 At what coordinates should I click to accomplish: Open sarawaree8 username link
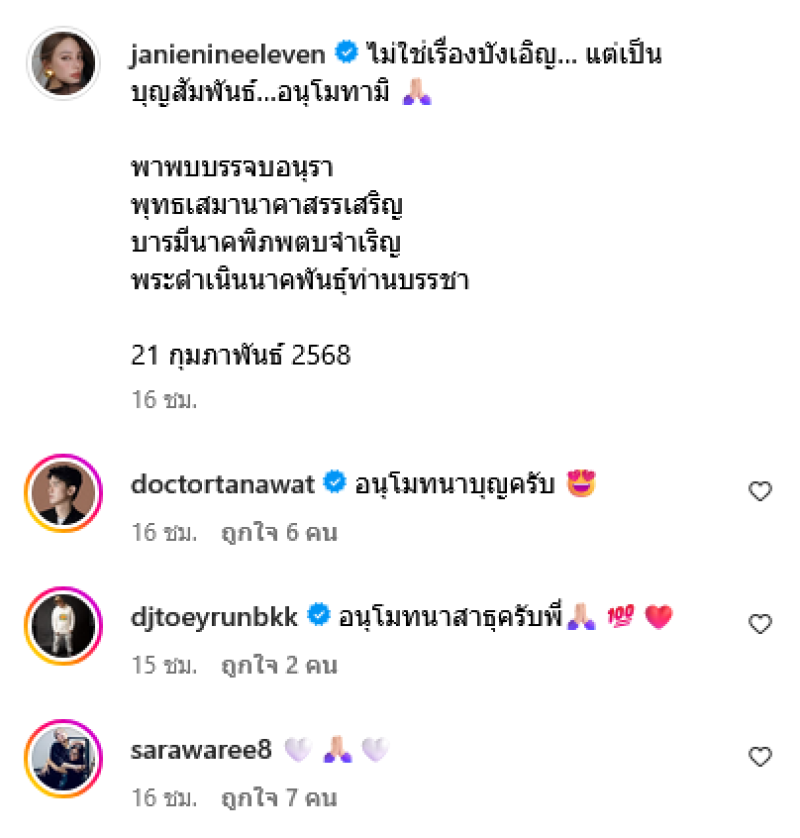(x=202, y=750)
